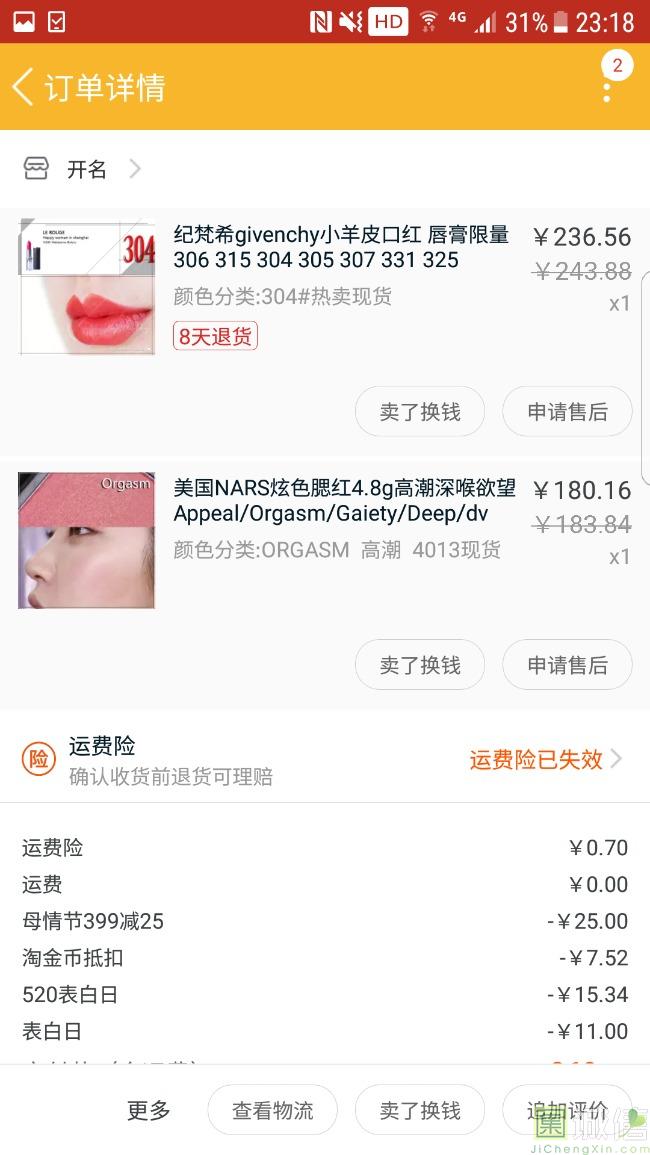Open the 更多 options in the bottom bar
The image size is (650, 1155).
149,1110
